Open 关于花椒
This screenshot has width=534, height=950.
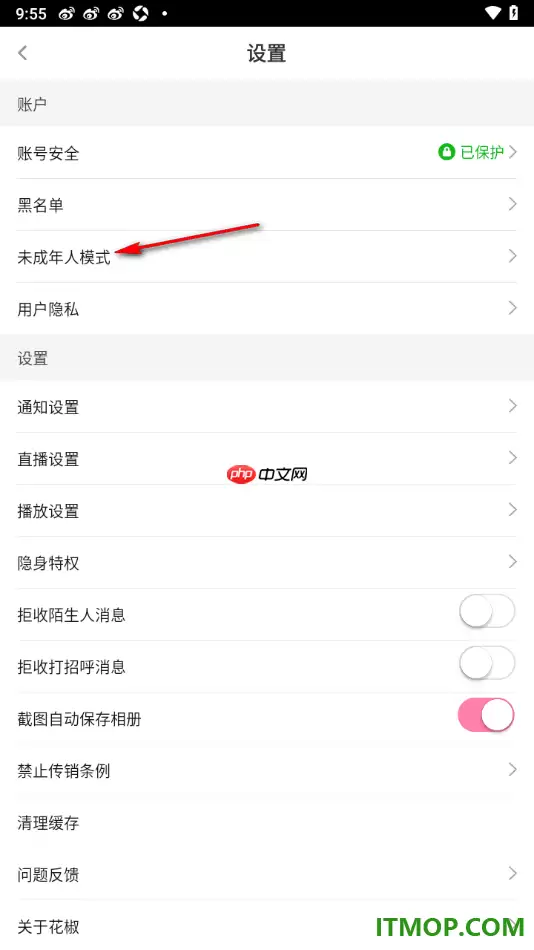tap(267, 926)
